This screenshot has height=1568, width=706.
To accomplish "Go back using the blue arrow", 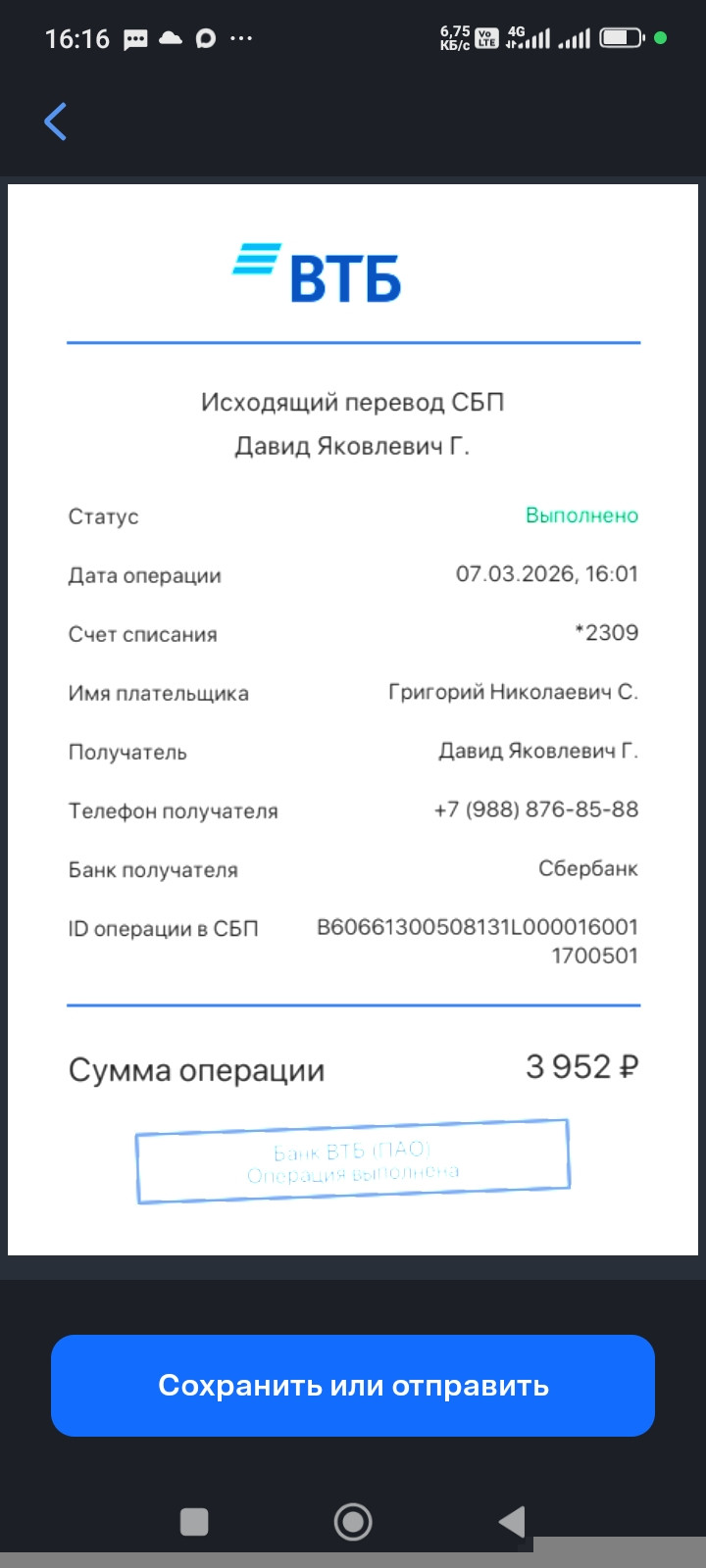I will tap(56, 122).
